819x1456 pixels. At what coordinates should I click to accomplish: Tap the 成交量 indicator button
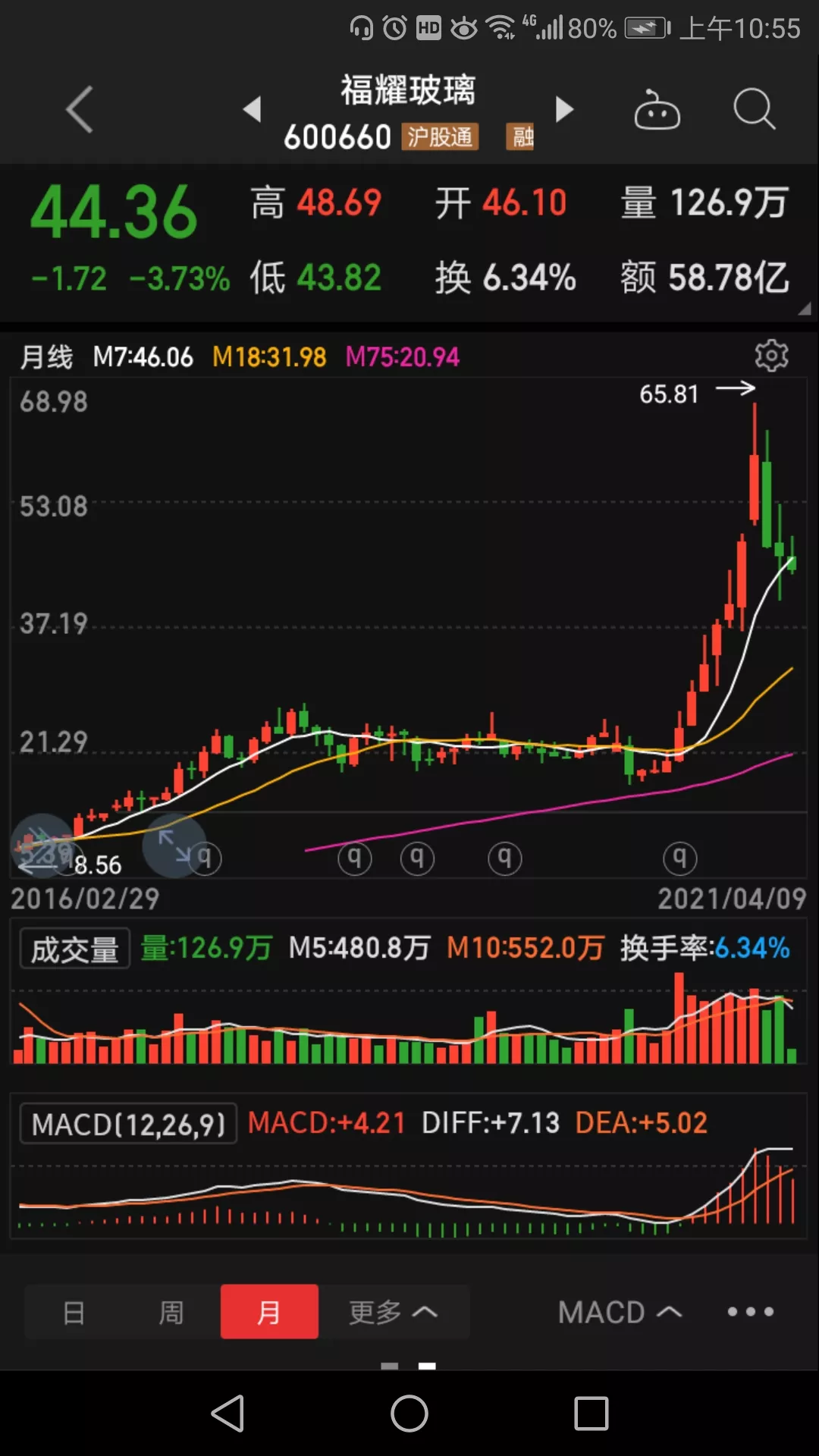74,949
